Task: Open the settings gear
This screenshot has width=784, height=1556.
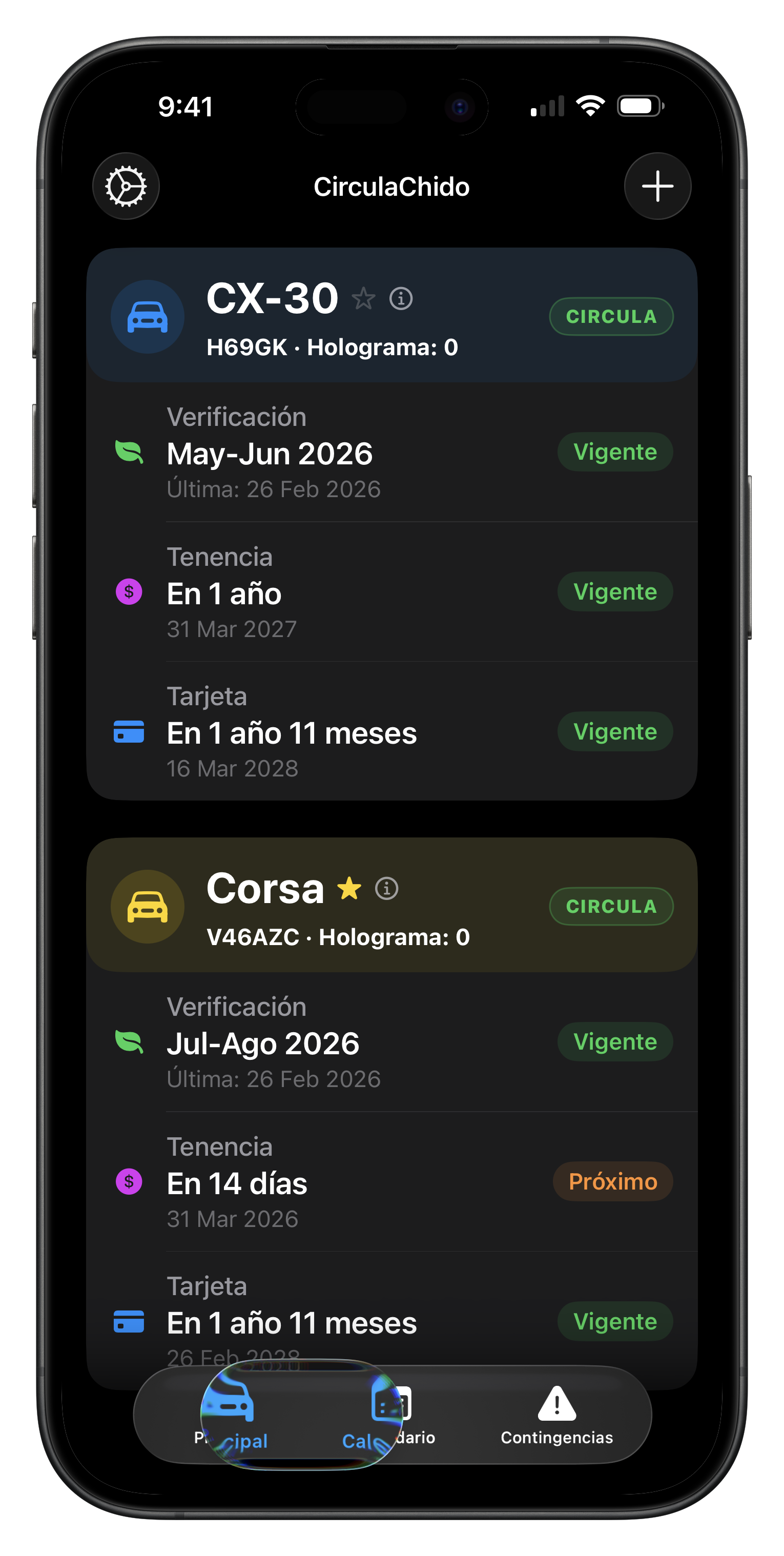Action: click(126, 186)
